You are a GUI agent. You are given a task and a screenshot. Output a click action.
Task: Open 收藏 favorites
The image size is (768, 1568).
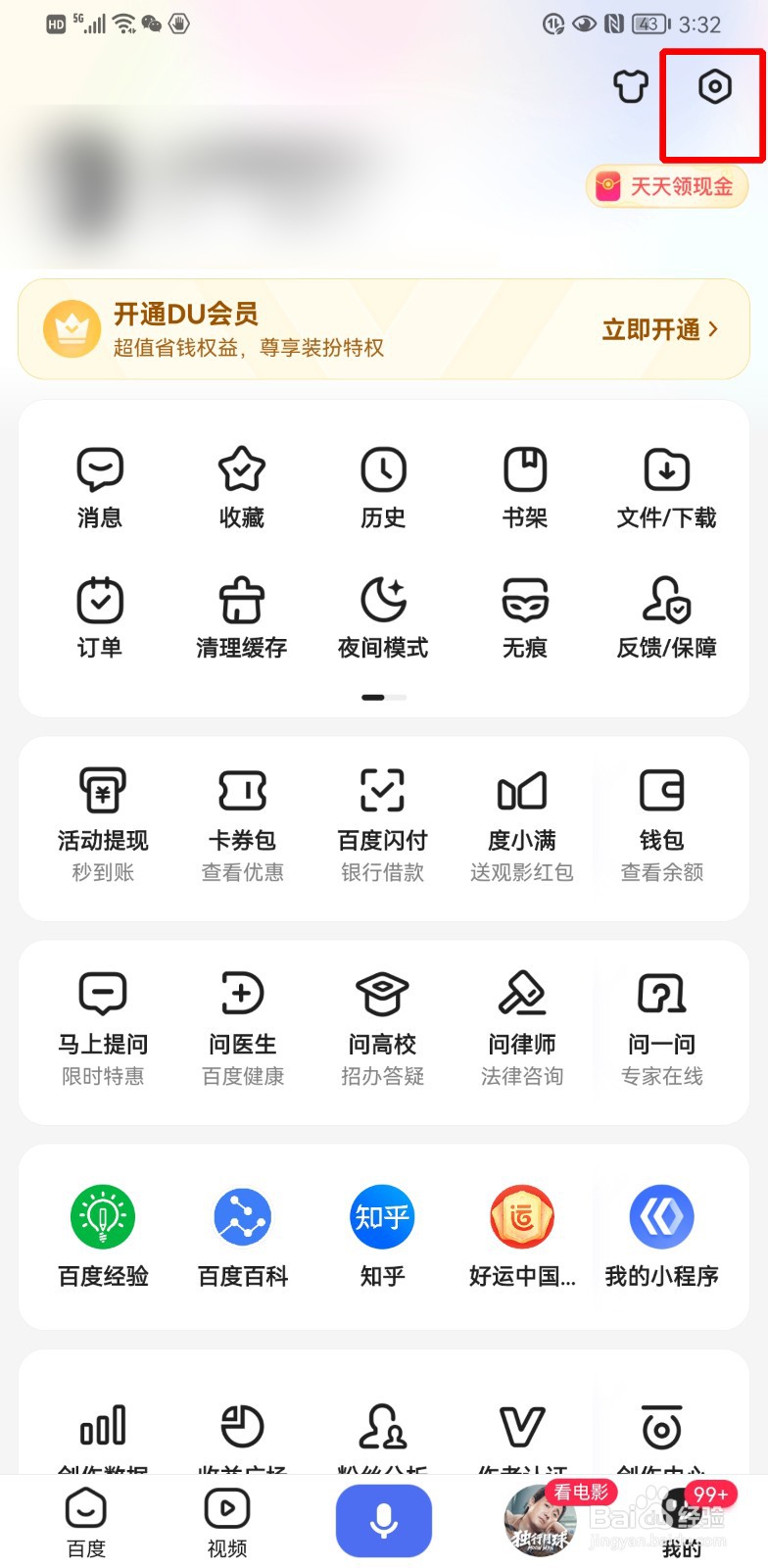(241, 487)
